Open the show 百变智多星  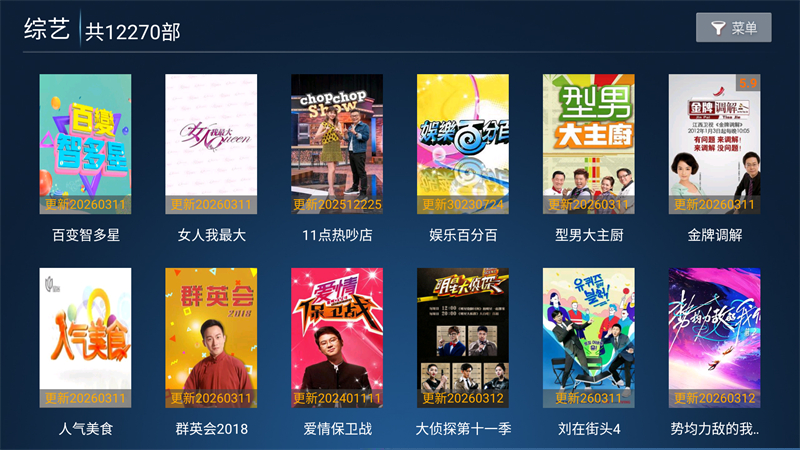(x=85, y=145)
